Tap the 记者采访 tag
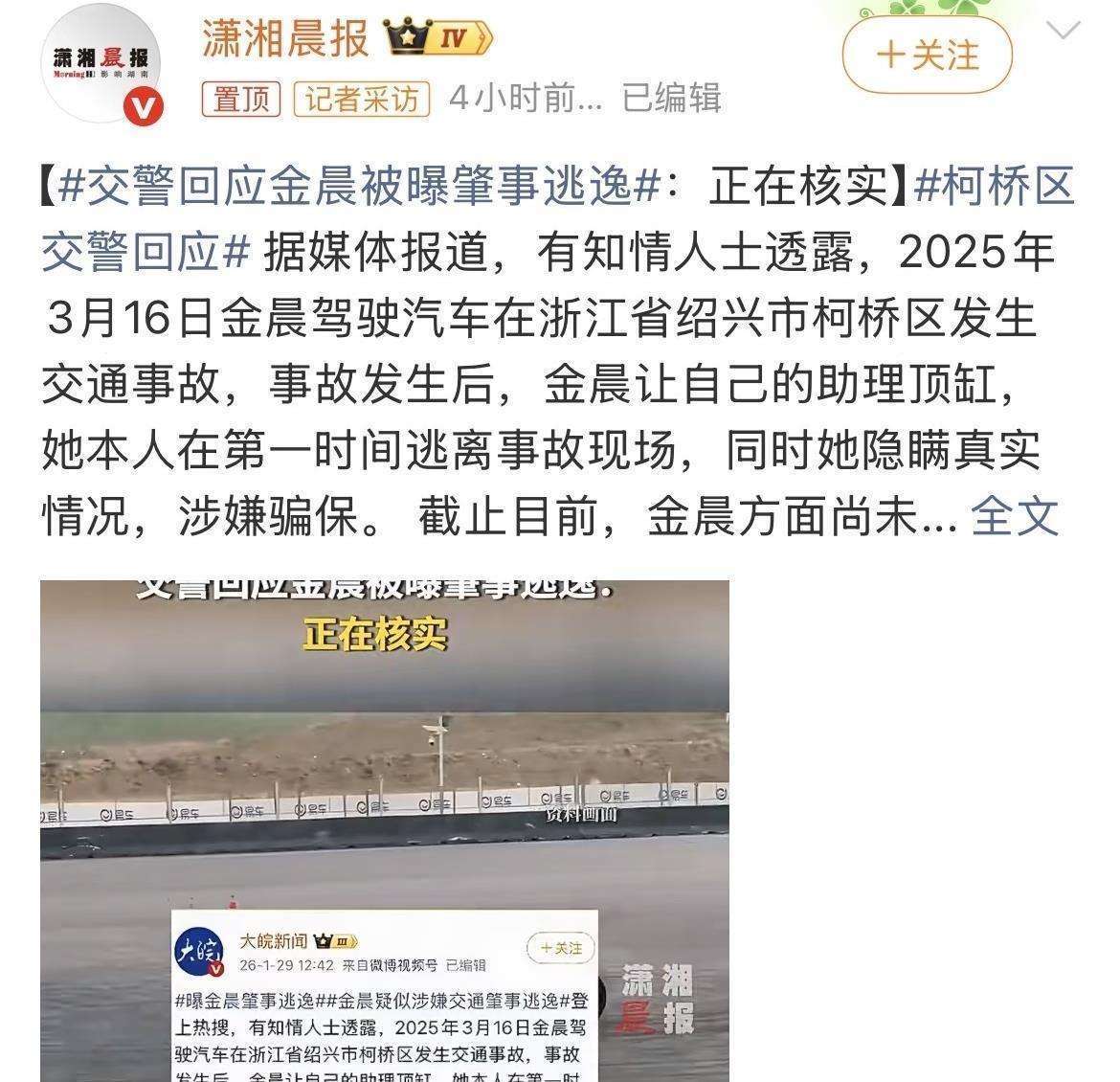Image resolution: width=1120 pixels, height=1082 pixels. (x=362, y=99)
